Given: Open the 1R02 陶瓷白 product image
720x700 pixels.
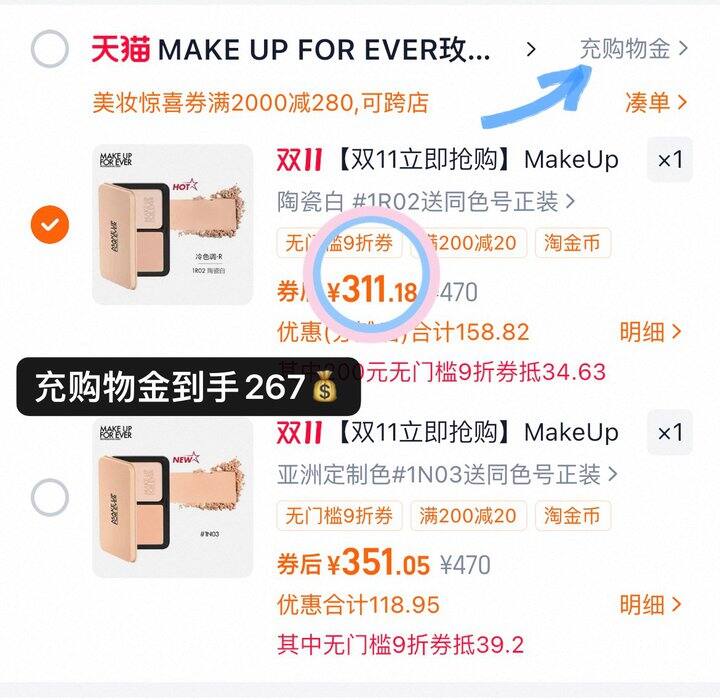Looking at the screenshot, I should (x=172, y=224).
